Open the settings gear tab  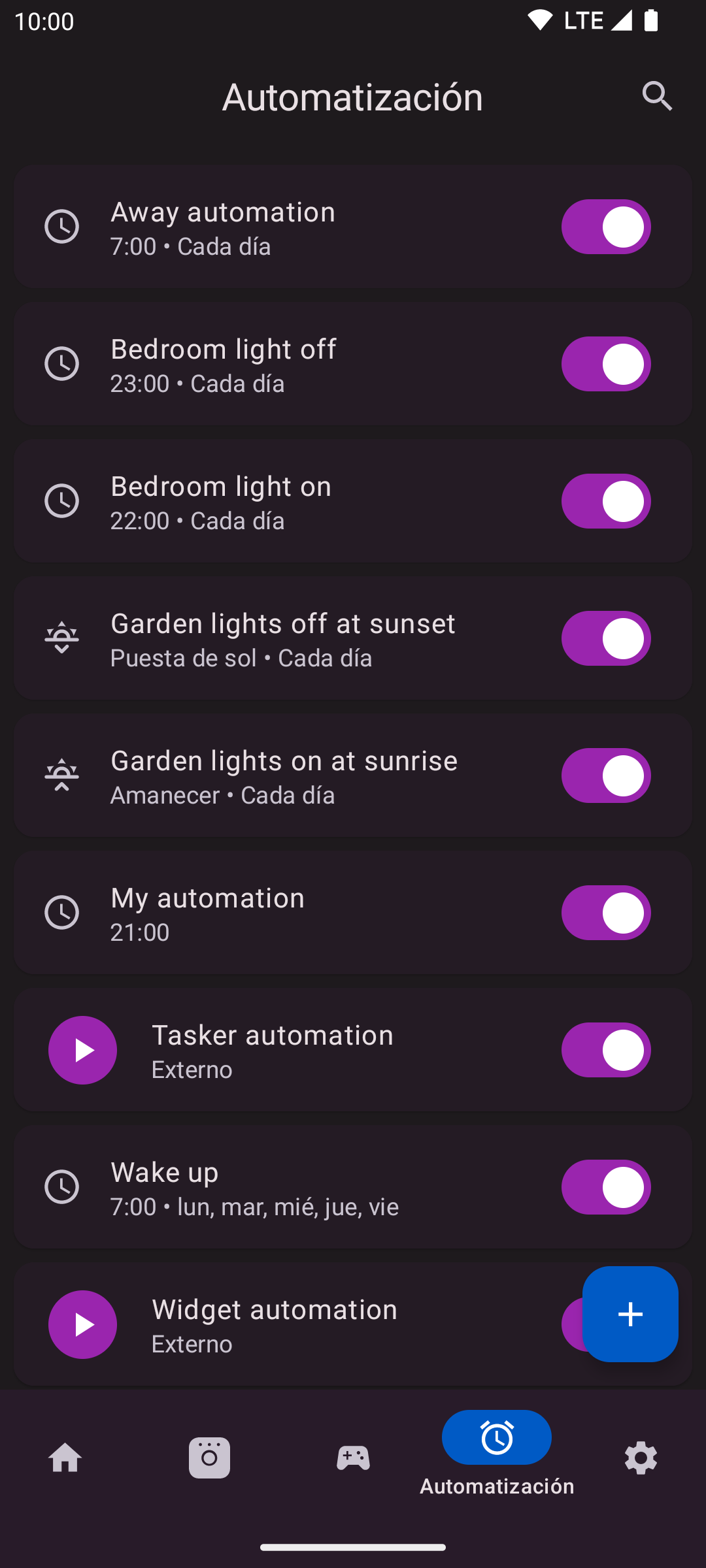(641, 1458)
